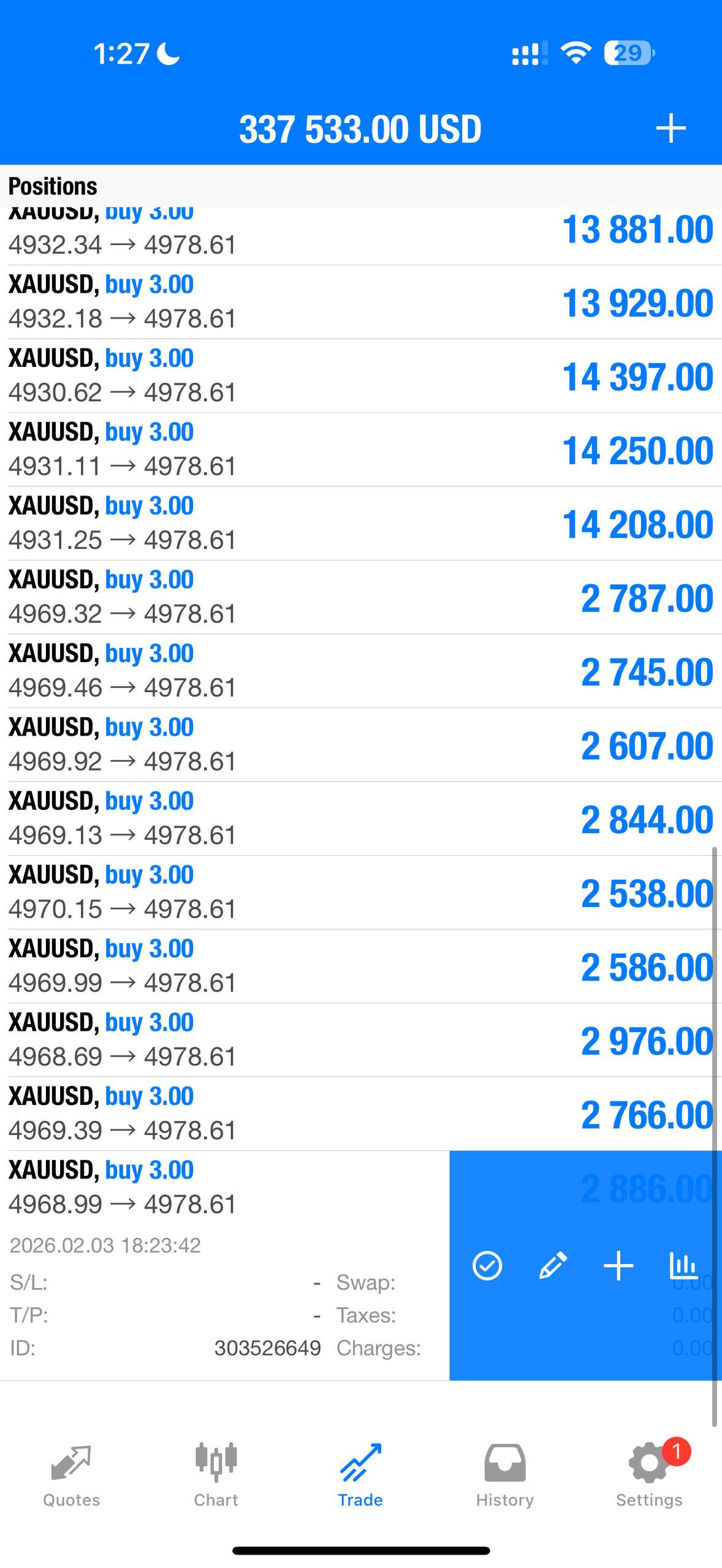This screenshot has width=722, height=1568.
Task: Show details of the 14 250.00 profit position
Action: pyautogui.click(x=360, y=450)
